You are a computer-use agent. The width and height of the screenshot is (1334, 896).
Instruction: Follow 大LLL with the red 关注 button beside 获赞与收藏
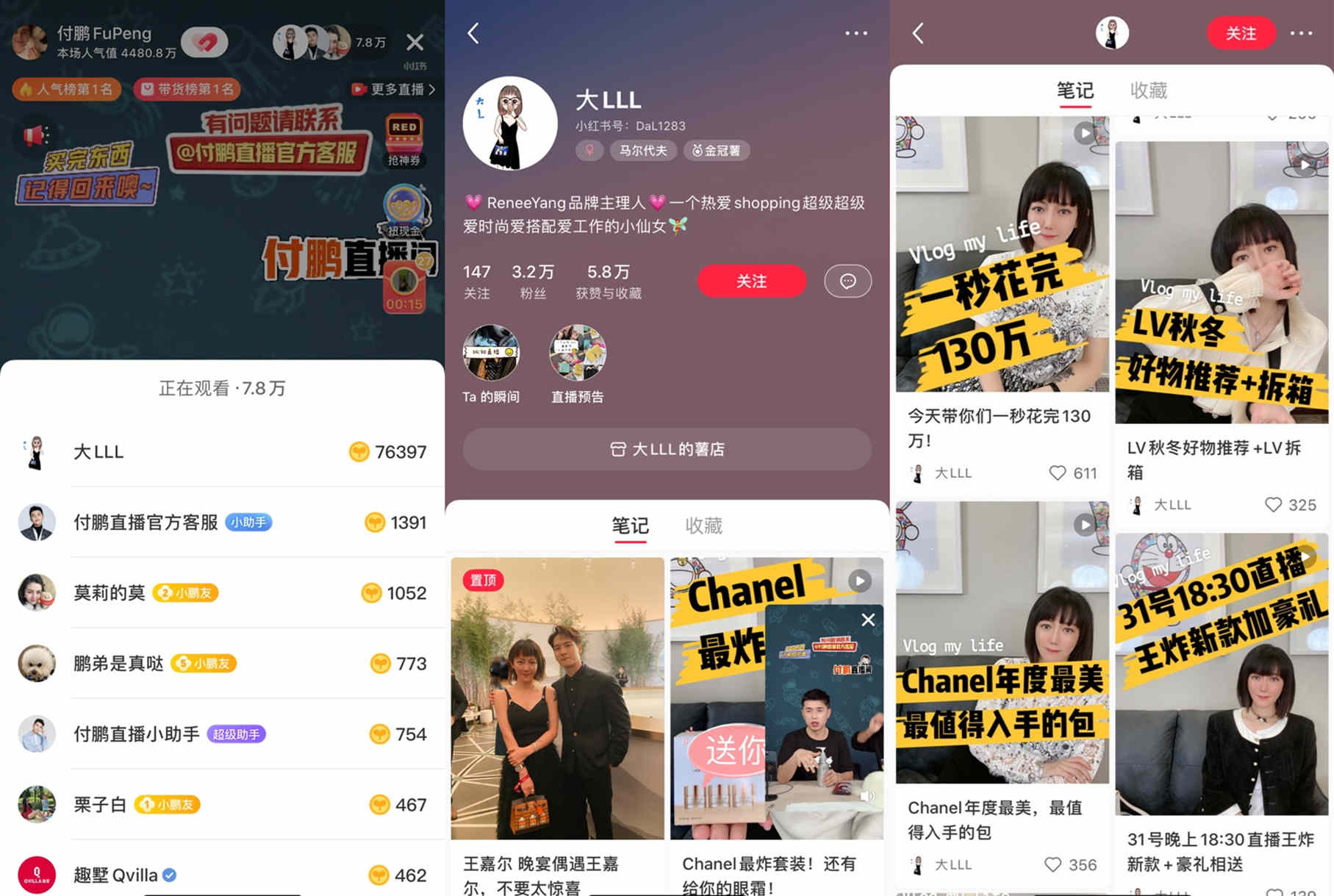[750, 282]
